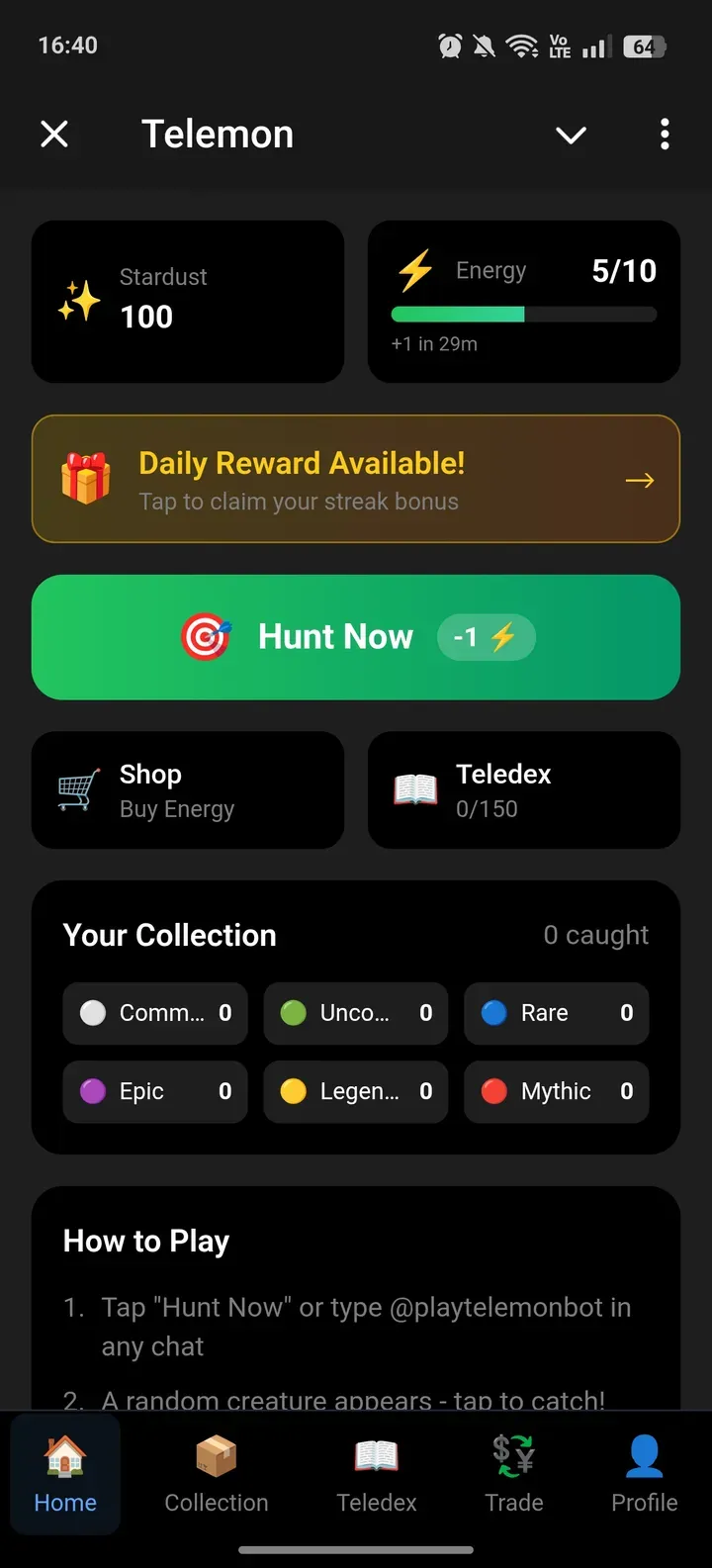Open the Shop to buy energy
The height and width of the screenshot is (1568, 712).
point(188,790)
